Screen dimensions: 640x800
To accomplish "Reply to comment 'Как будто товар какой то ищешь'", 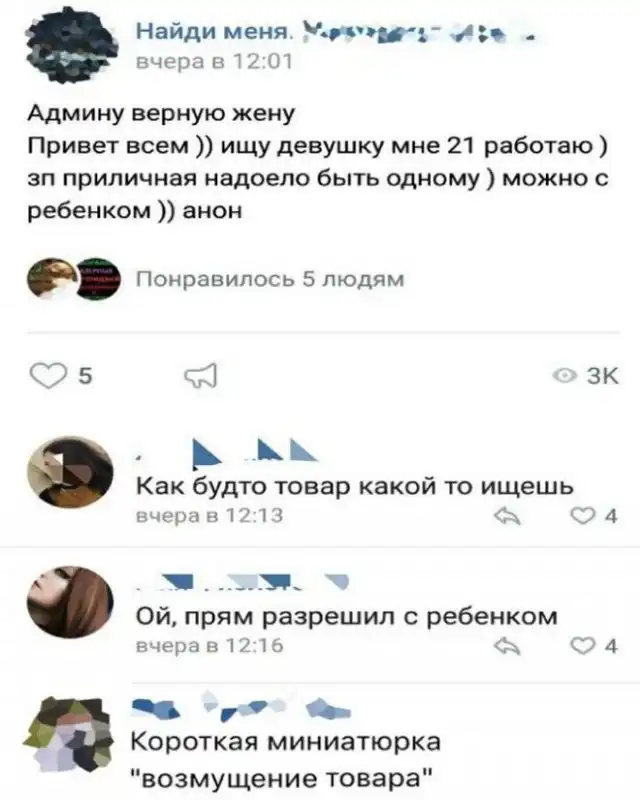I will pyautogui.click(x=509, y=517).
